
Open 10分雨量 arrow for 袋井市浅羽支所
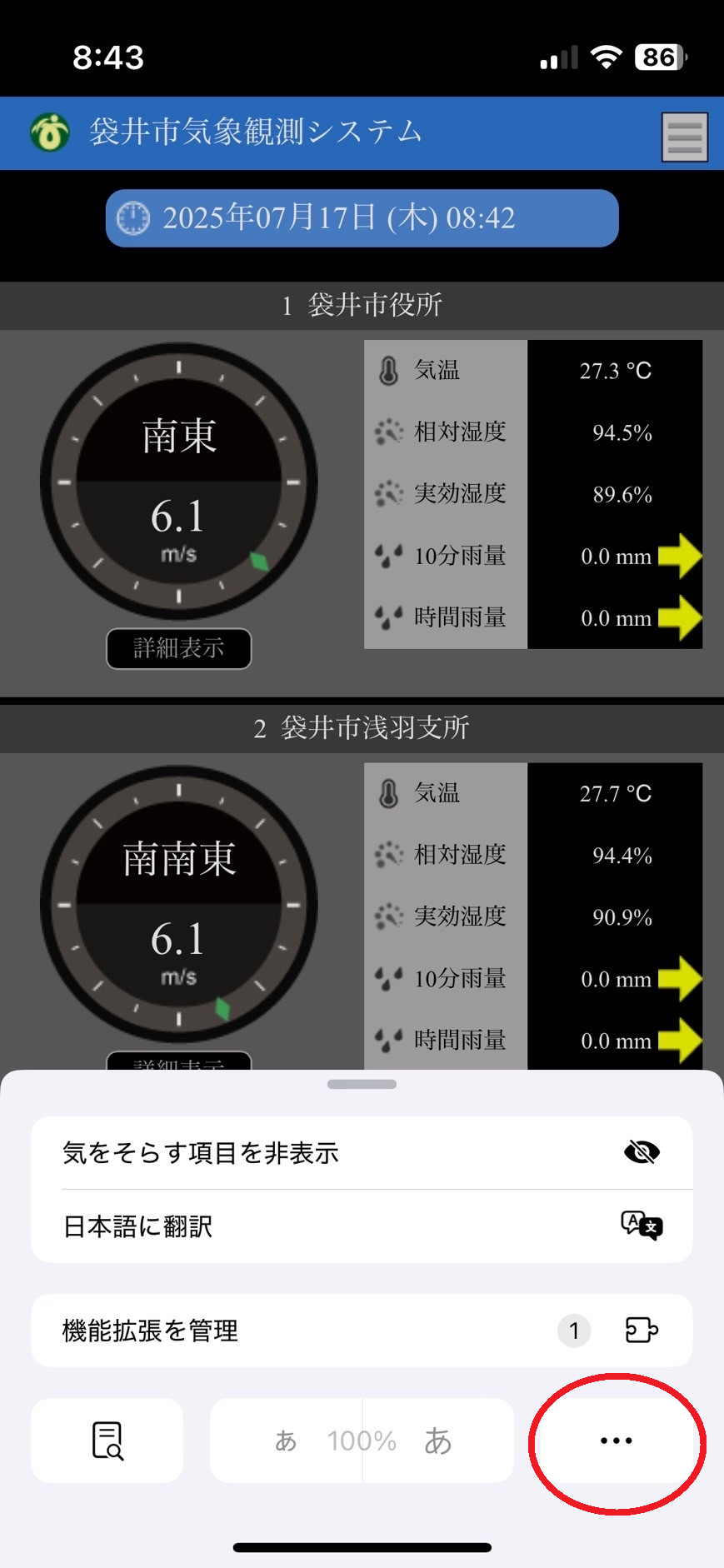coord(680,978)
